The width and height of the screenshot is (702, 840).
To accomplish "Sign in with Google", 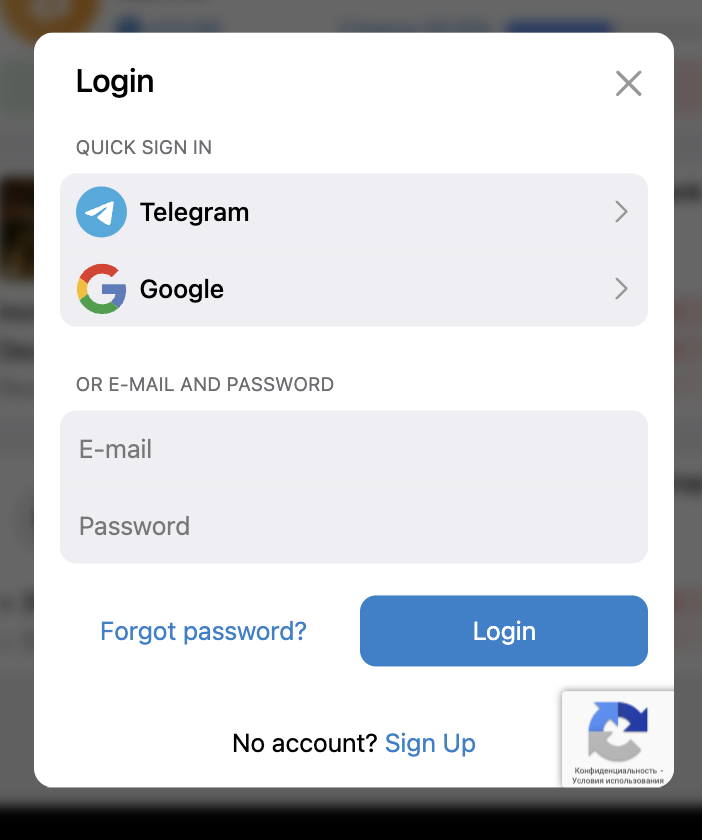I will point(353,289).
